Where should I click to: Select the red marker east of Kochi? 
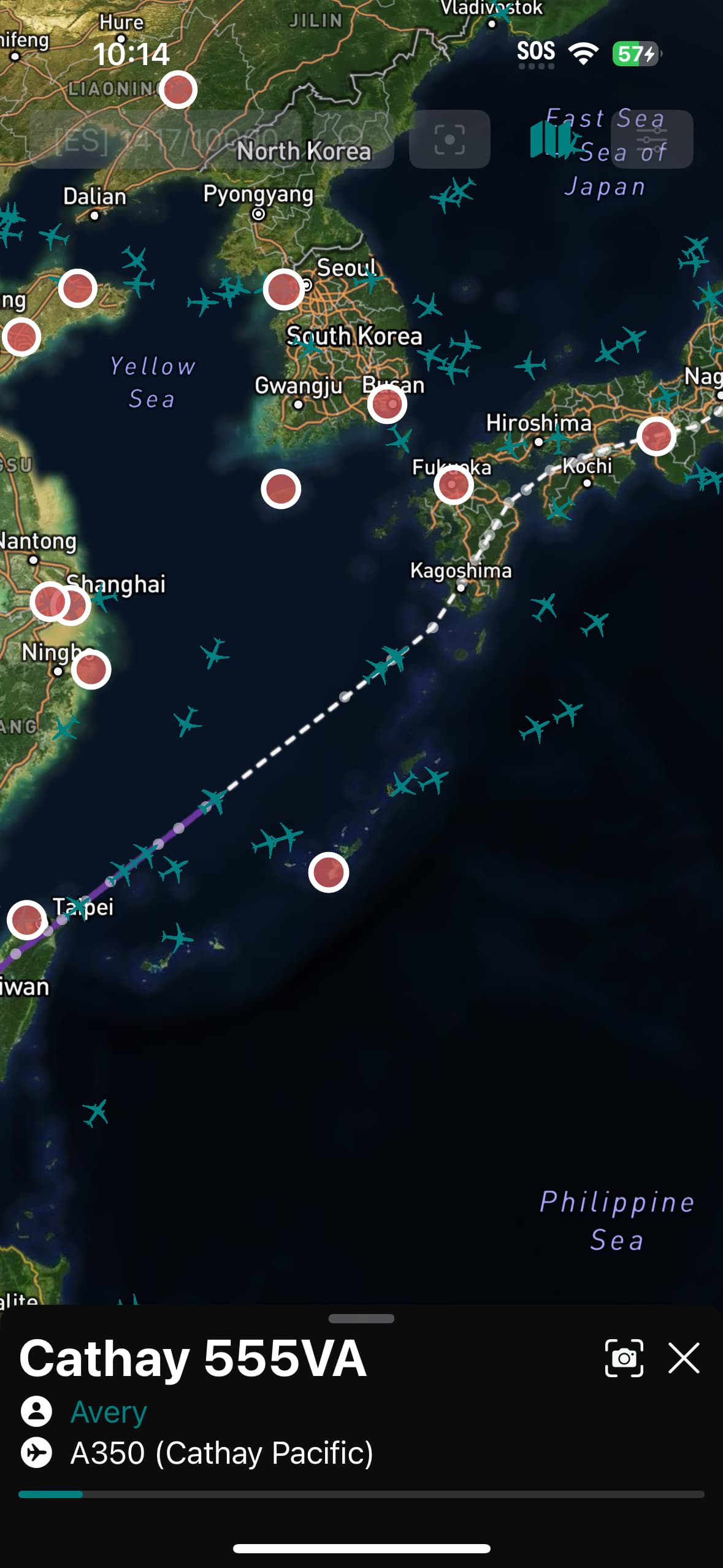(x=656, y=436)
